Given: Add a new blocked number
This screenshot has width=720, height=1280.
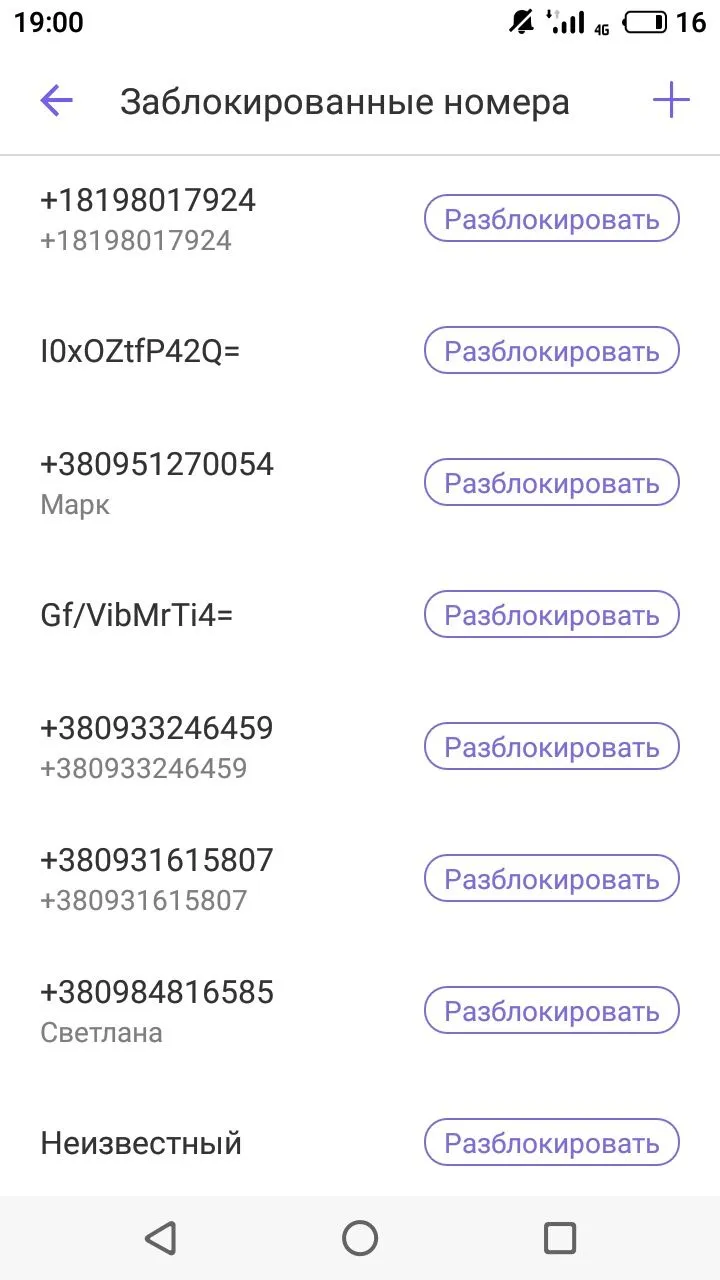Looking at the screenshot, I should (x=671, y=101).
